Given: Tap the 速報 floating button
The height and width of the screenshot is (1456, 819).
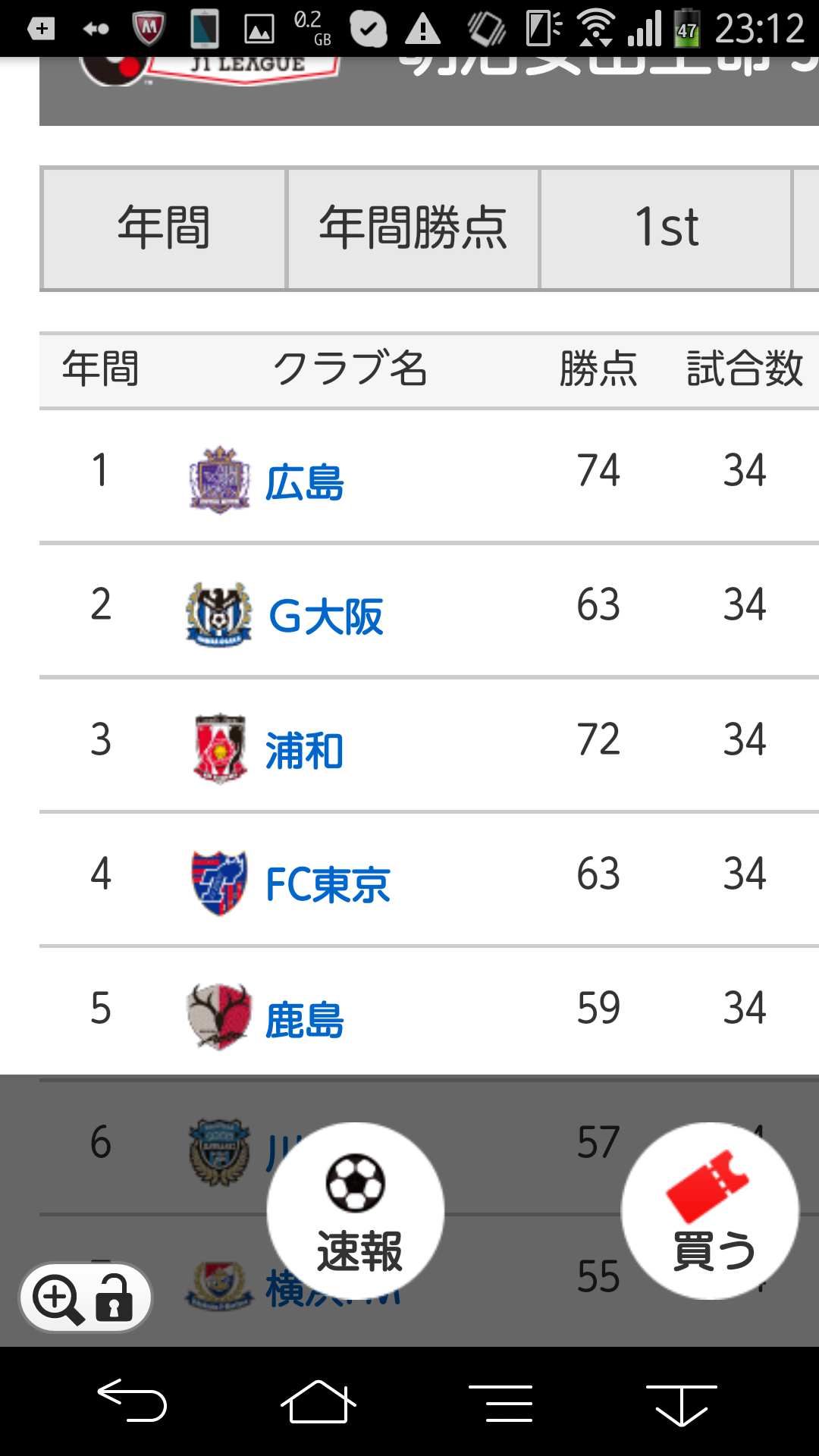Looking at the screenshot, I should 356,1211.
